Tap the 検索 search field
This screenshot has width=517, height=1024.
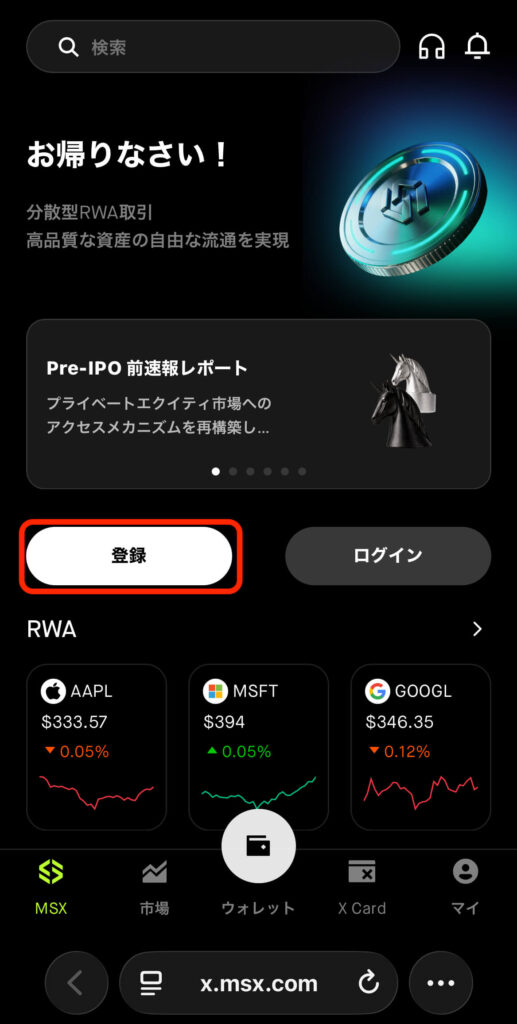pos(213,47)
